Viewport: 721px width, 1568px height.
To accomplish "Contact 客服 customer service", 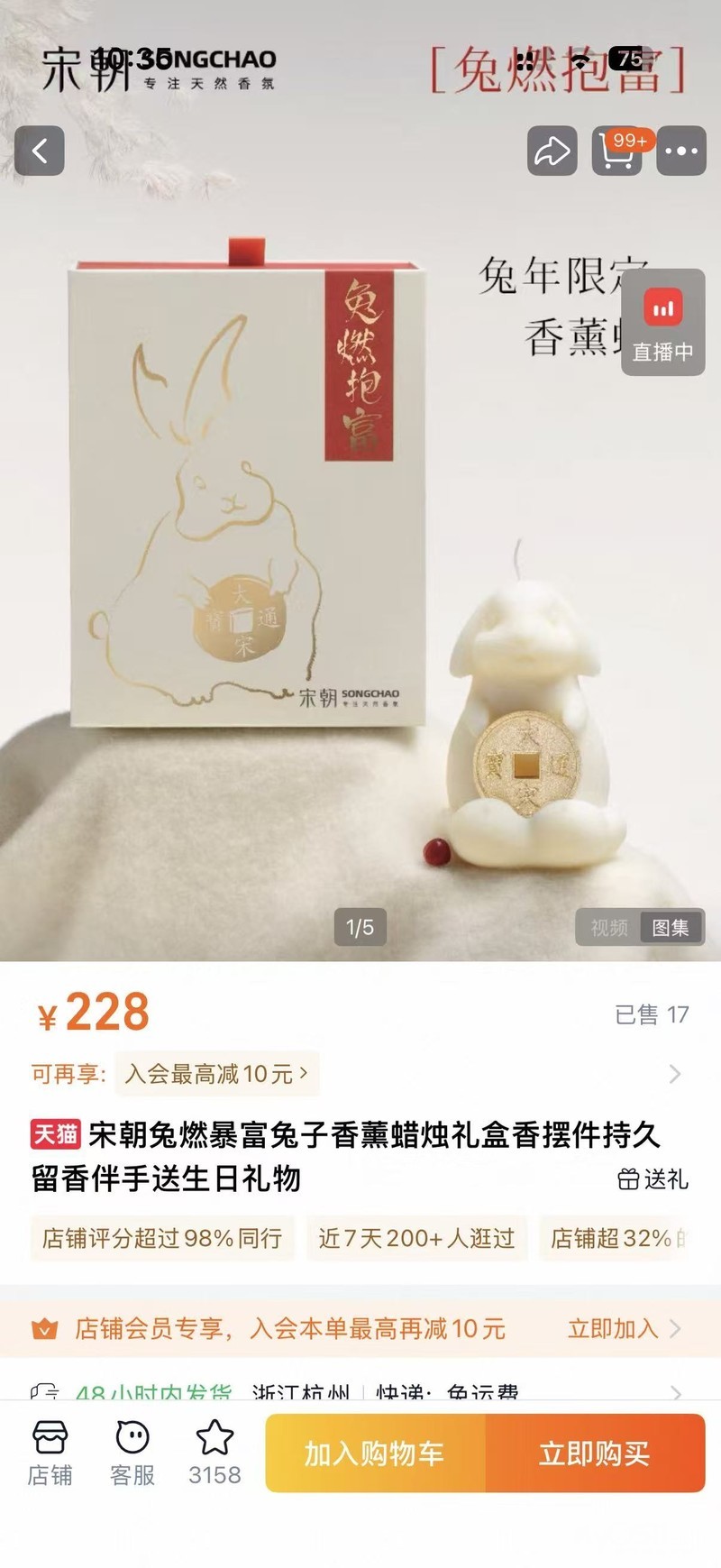I will pos(132,1453).
